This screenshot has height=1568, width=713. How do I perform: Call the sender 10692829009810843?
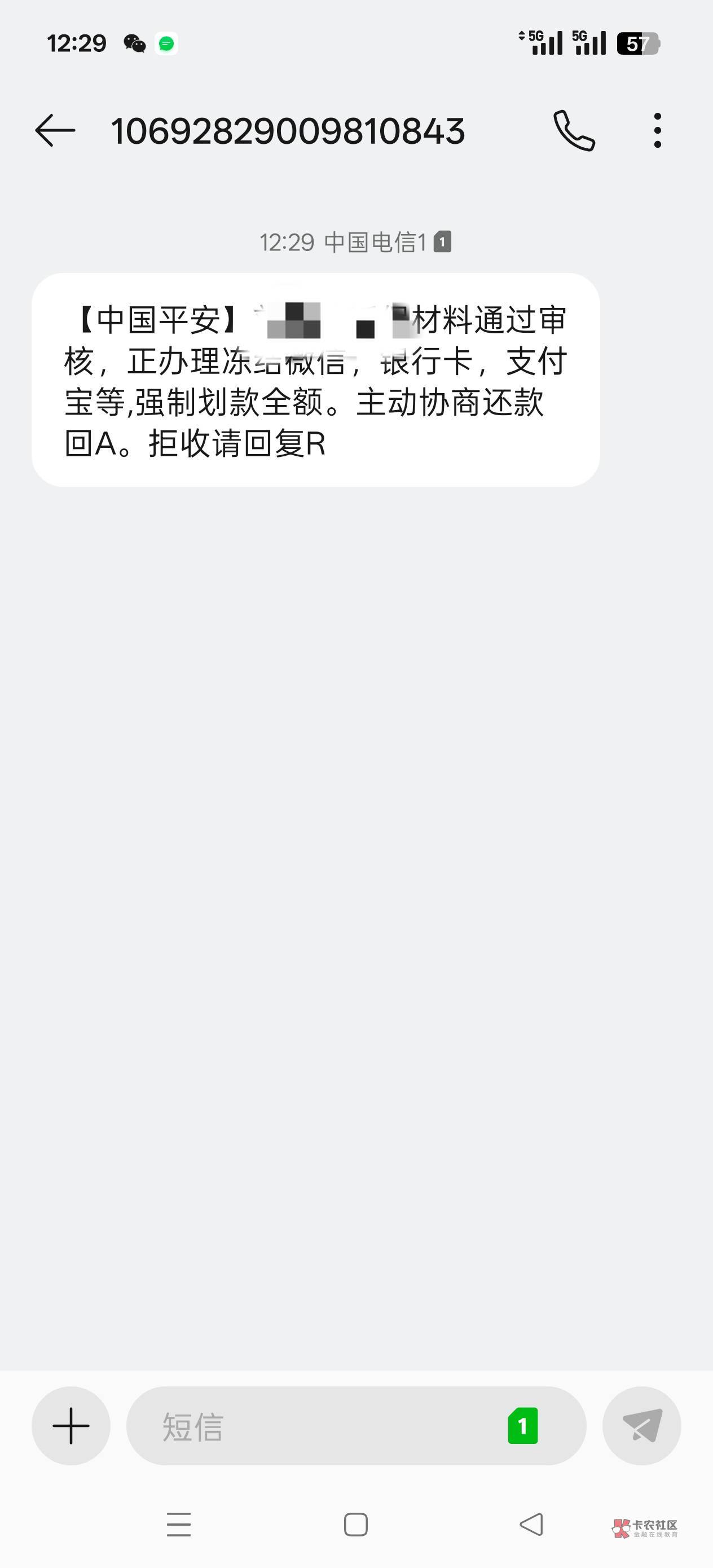[574, 130]
